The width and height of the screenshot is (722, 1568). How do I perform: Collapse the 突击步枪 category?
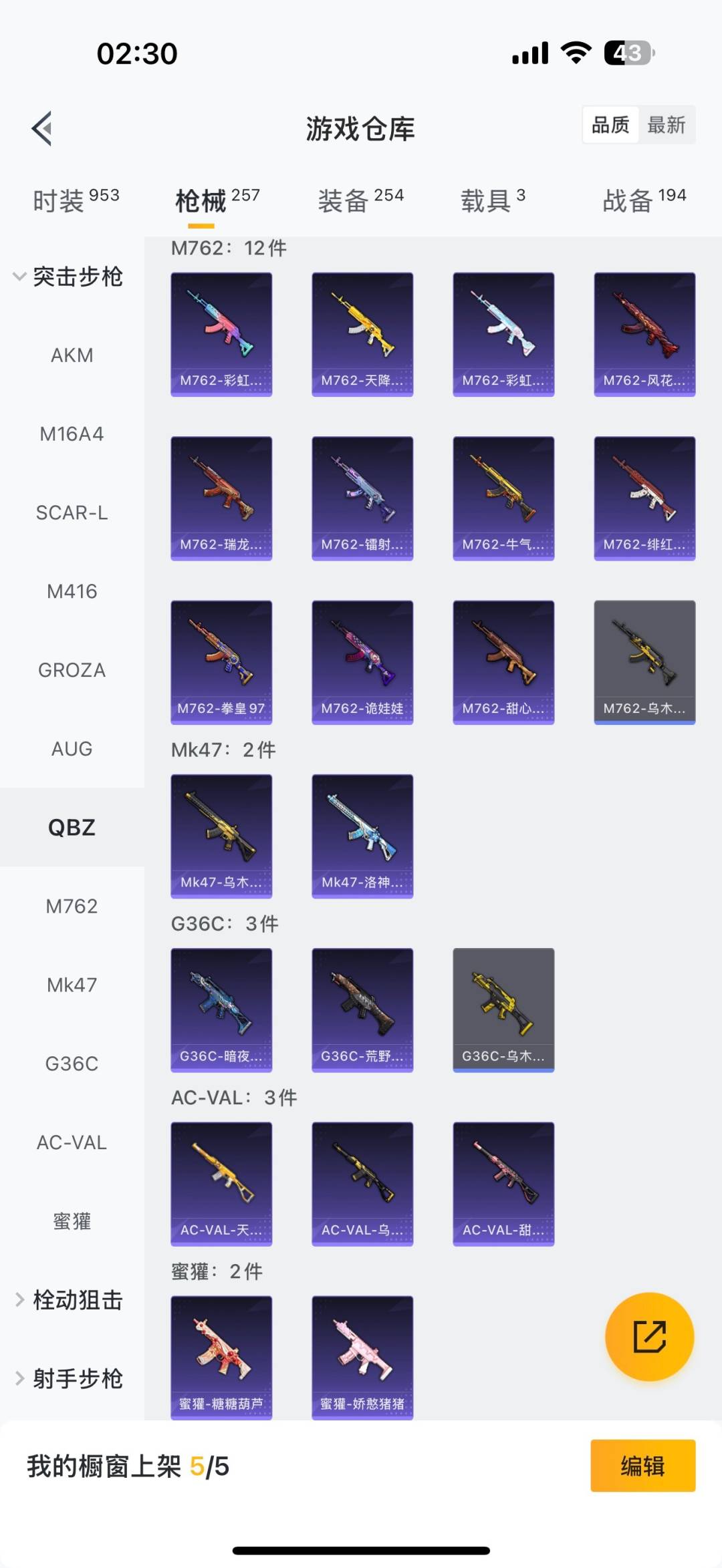click(69, 277)
